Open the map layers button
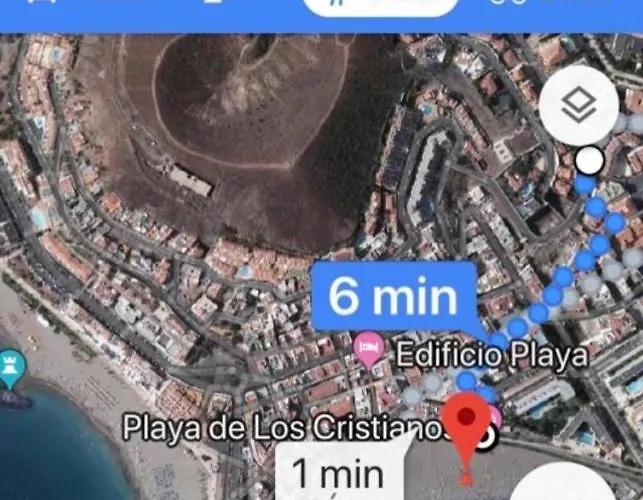The height and width of the screenshot is (500, 643). click(579, 105)
